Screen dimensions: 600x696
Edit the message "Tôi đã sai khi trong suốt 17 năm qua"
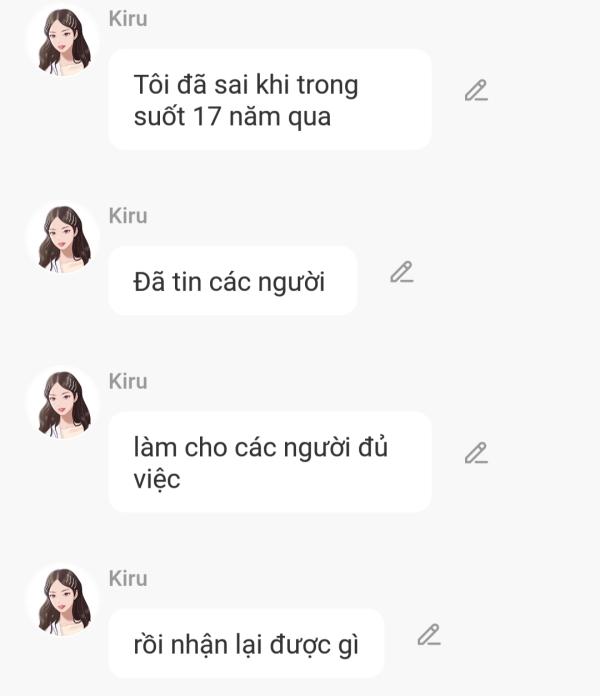pos(476,90)
